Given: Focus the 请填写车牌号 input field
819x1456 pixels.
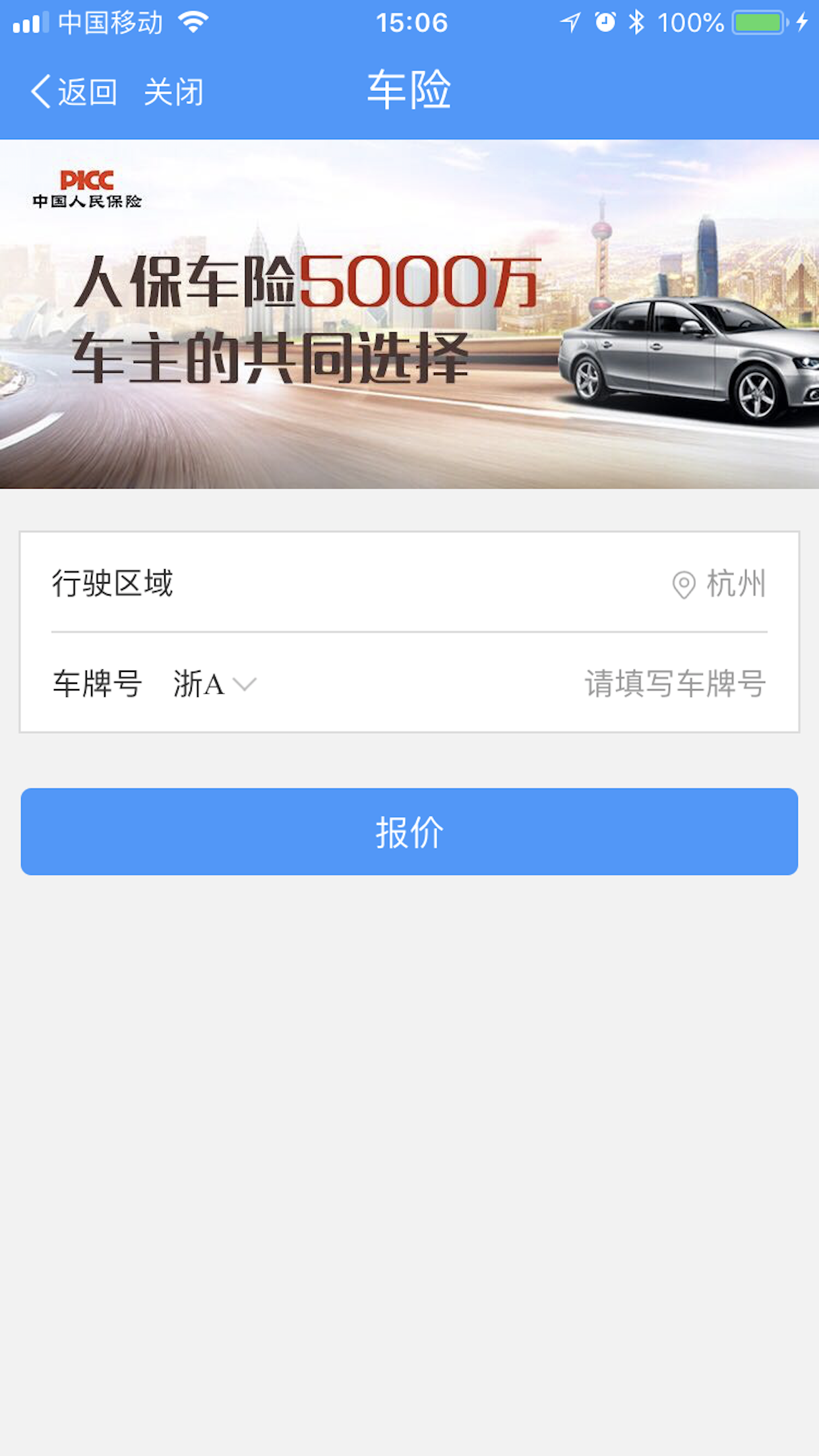Looking at the screenshot, I should [674, 684].
